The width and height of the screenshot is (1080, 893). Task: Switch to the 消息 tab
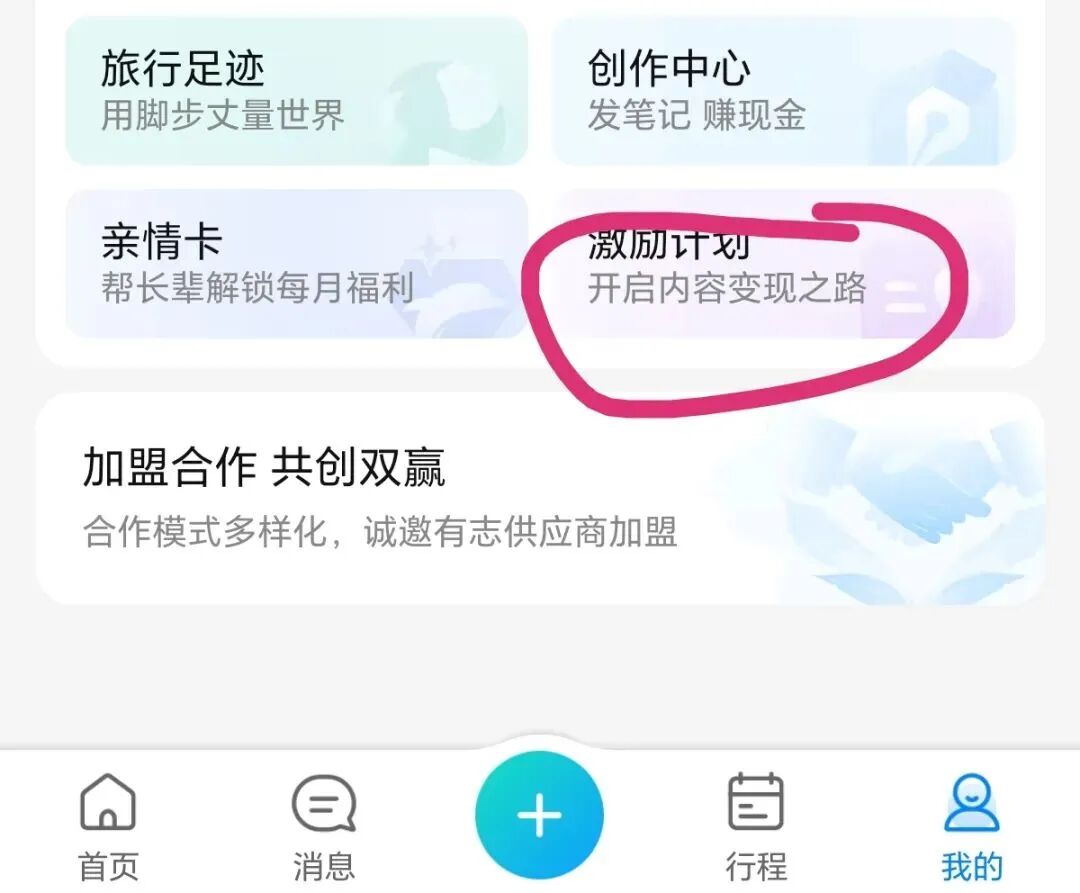(324, 826)
